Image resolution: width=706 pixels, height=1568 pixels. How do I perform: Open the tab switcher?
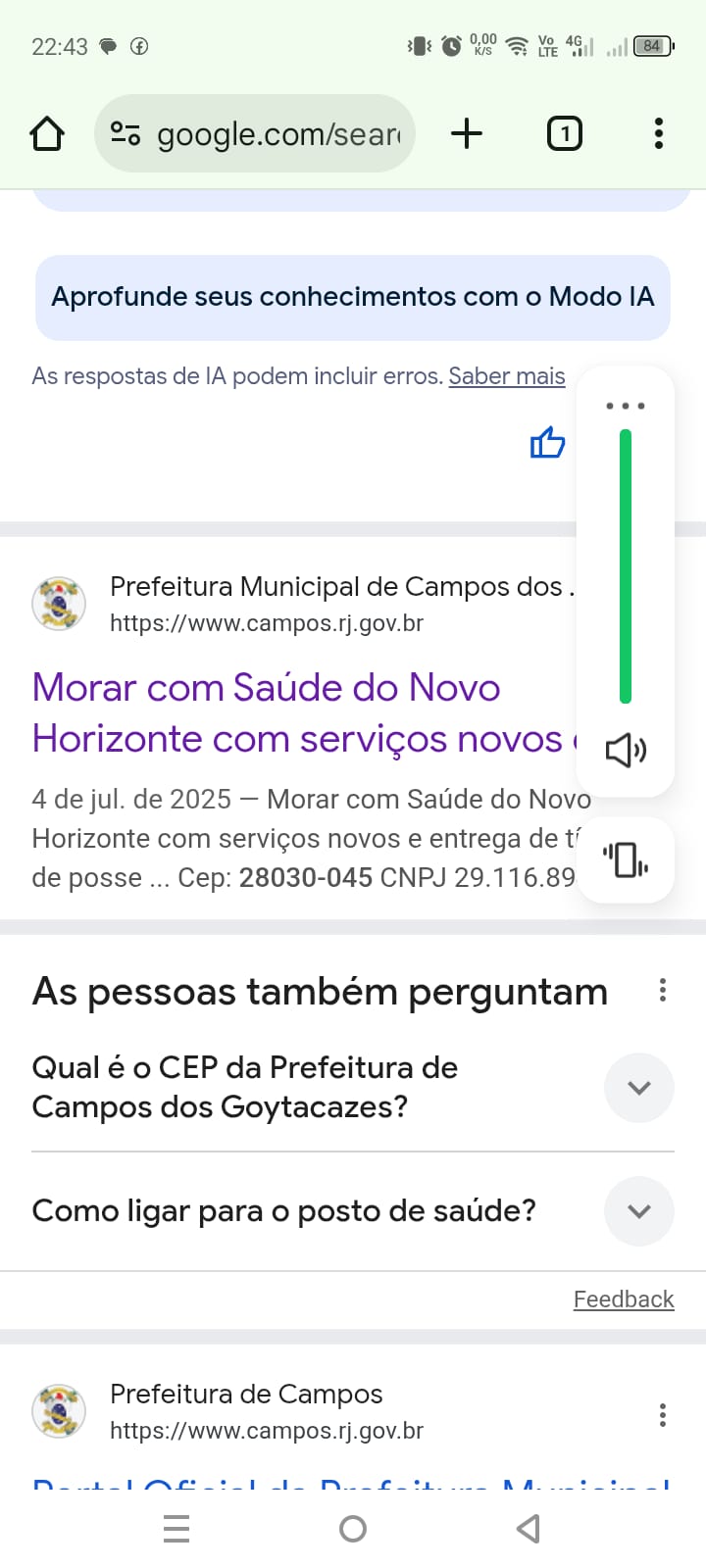564,133
